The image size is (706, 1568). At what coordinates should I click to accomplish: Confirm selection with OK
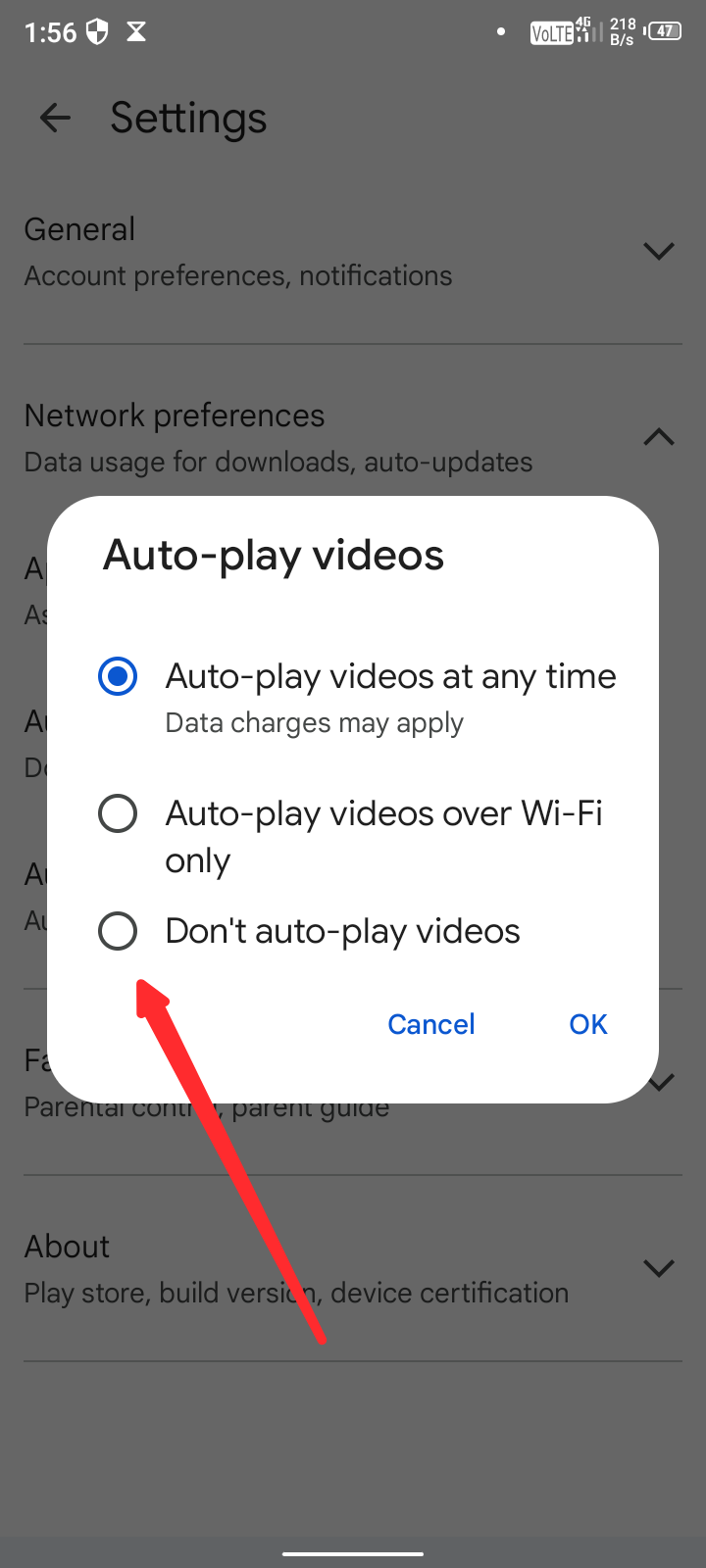[588, 1024]
